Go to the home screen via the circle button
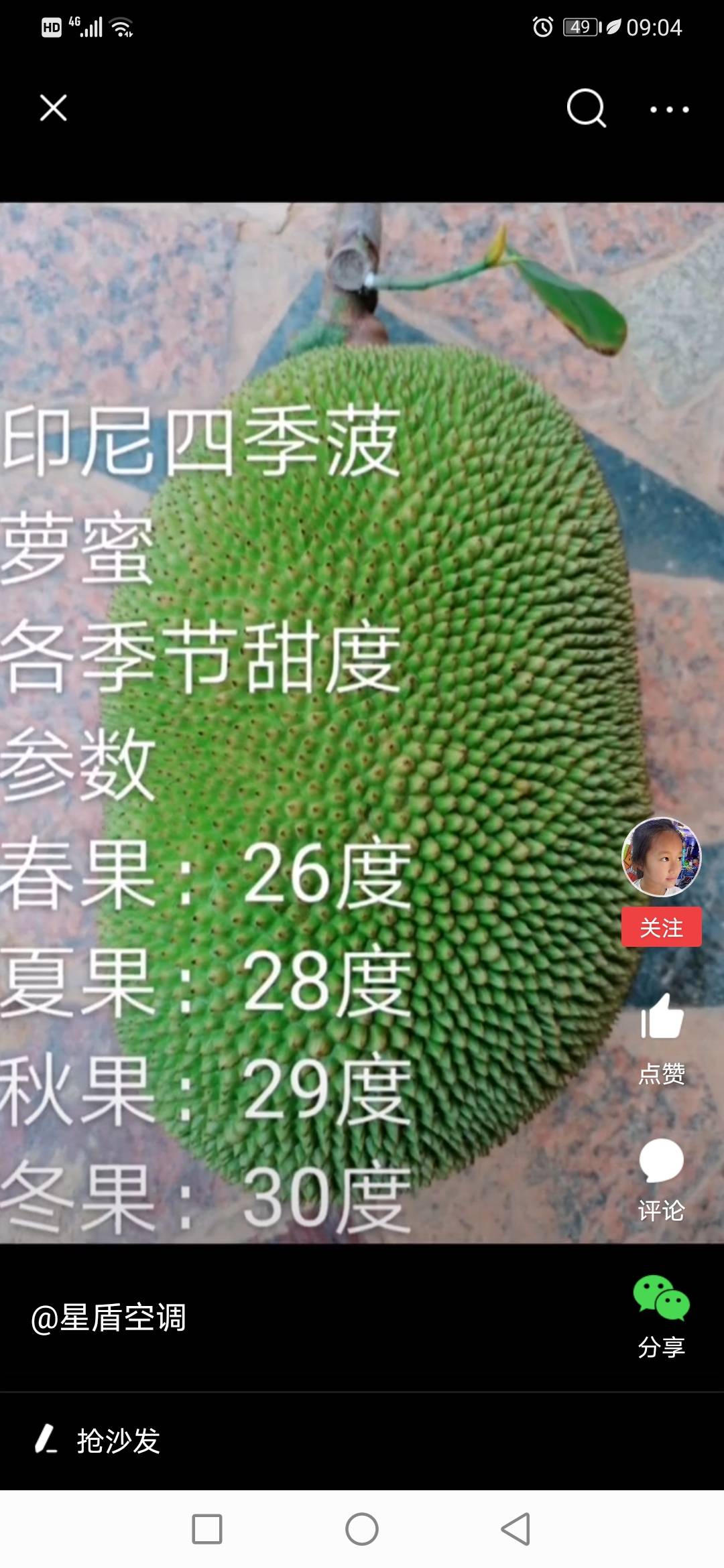This screenshot has height=1568, width=724. [x=362, y=1529]
